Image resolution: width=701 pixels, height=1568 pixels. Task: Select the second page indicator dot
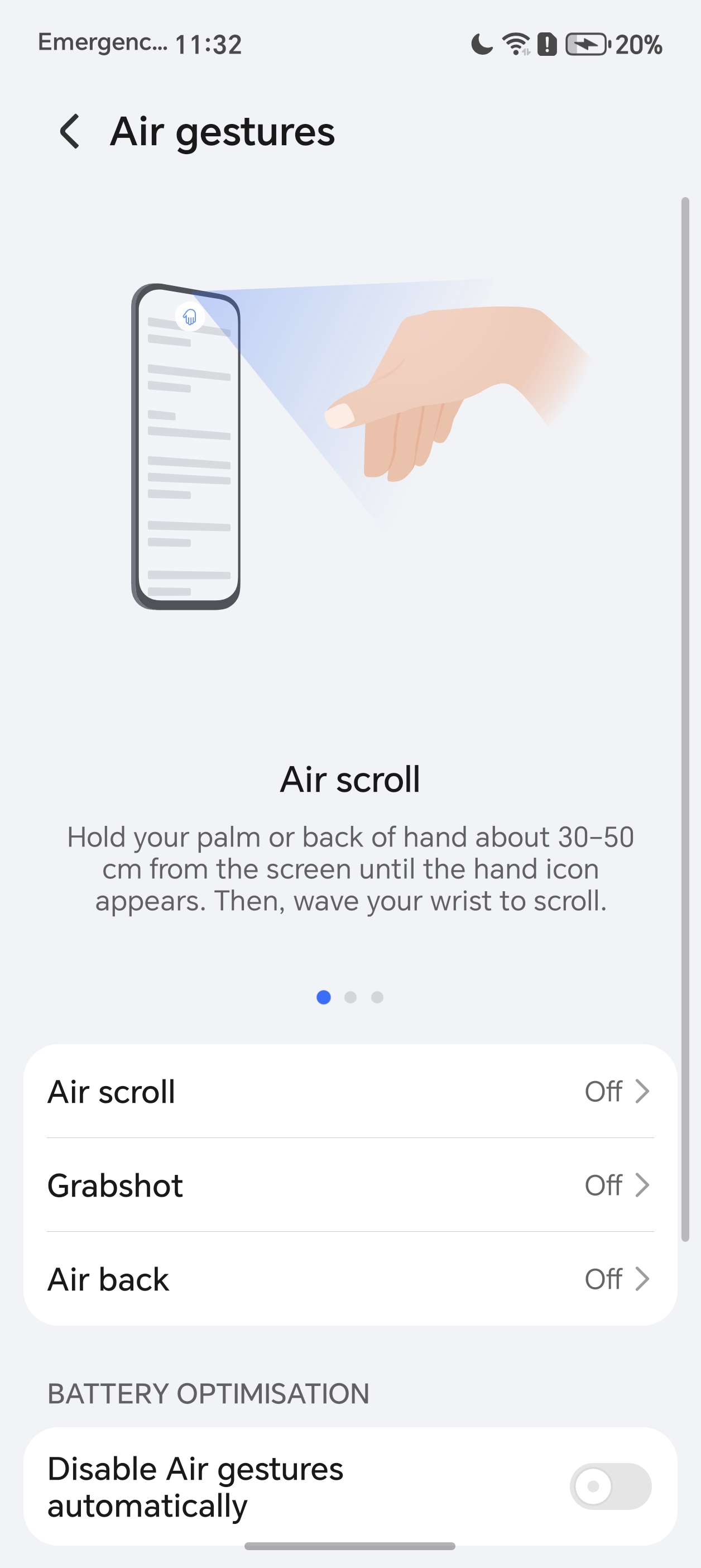[x=350, y=997]
